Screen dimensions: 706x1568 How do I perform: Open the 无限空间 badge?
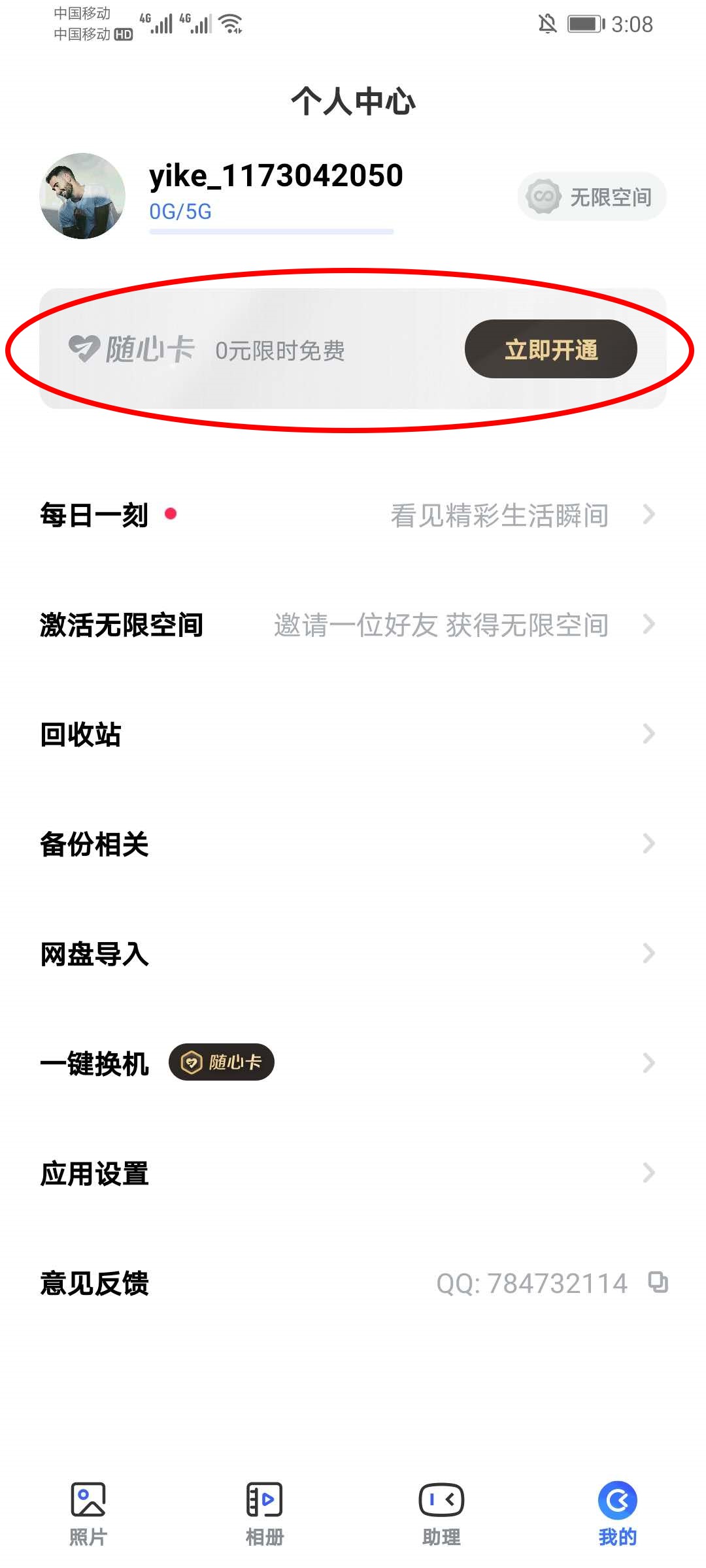592,196
